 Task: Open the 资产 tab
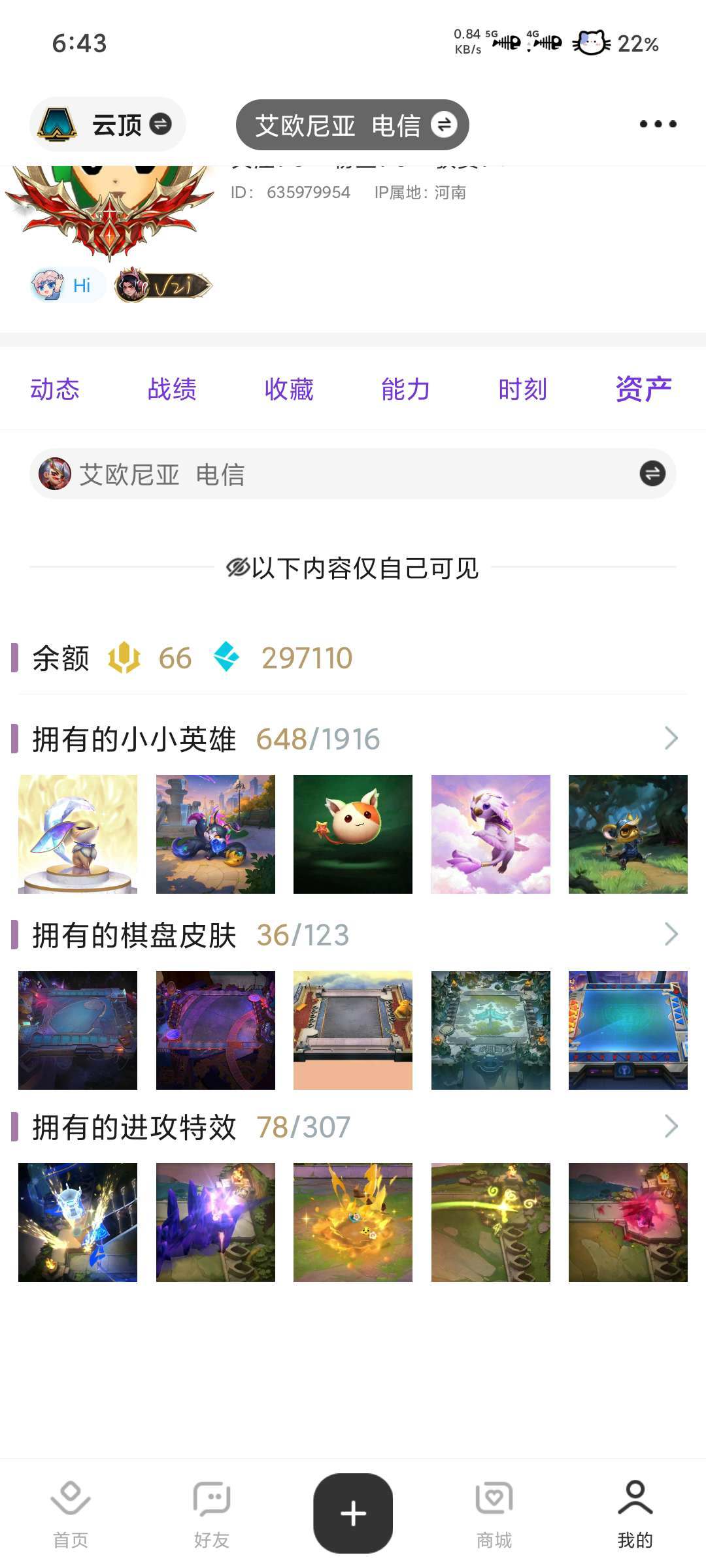[643, 389]
